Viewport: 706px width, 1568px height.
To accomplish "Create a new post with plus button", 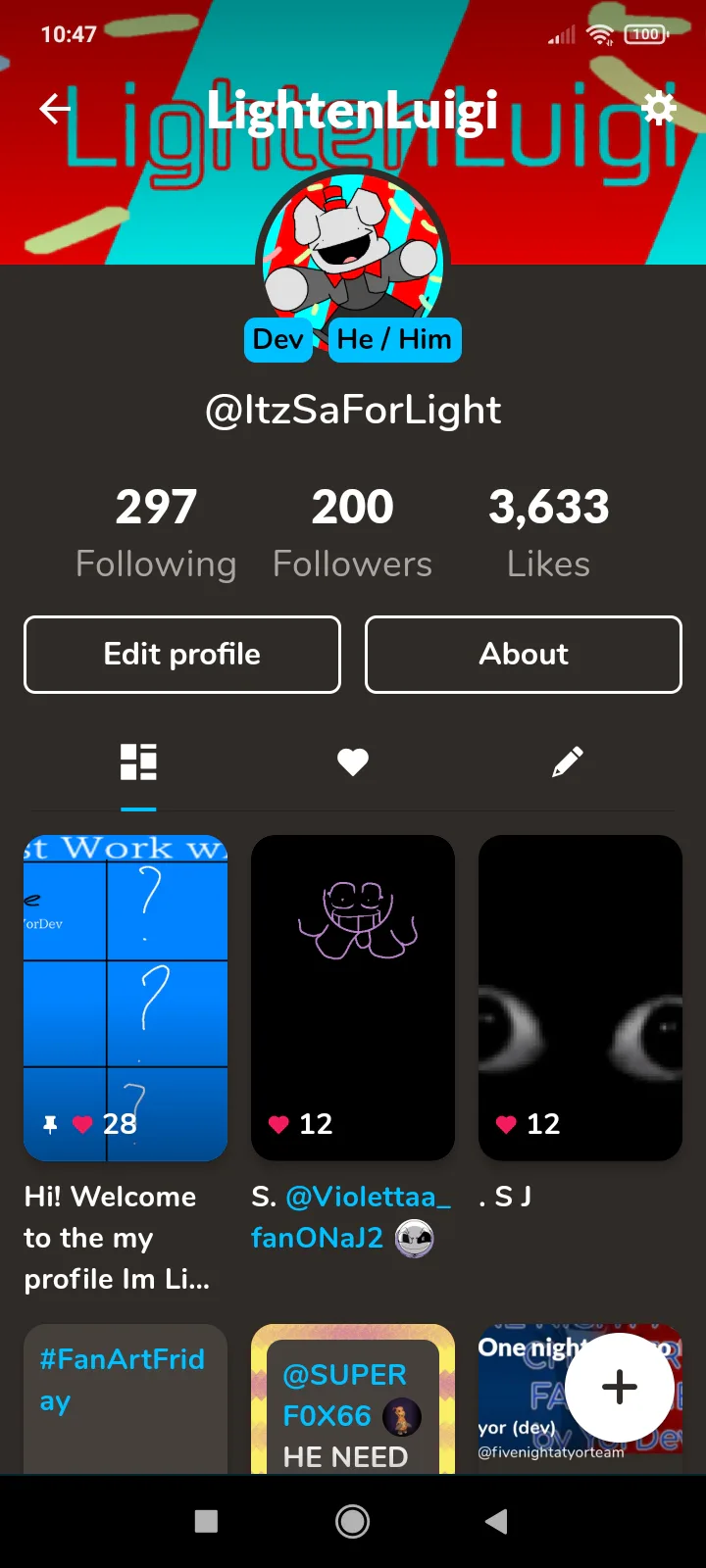I will (620, 1387).
